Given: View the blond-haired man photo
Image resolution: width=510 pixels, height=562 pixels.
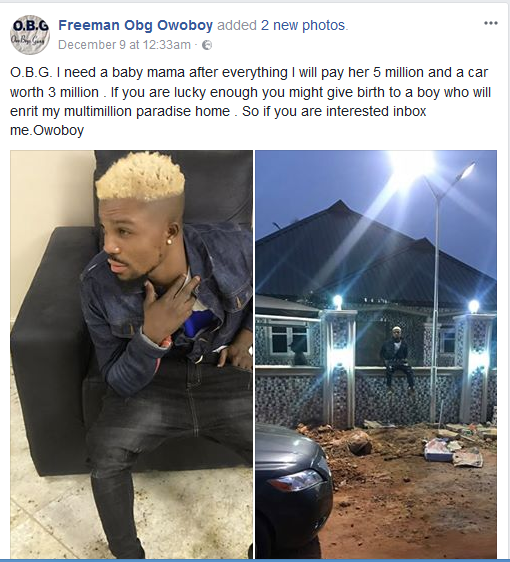Looking at the screenshot, I should [x=132, y=354].
